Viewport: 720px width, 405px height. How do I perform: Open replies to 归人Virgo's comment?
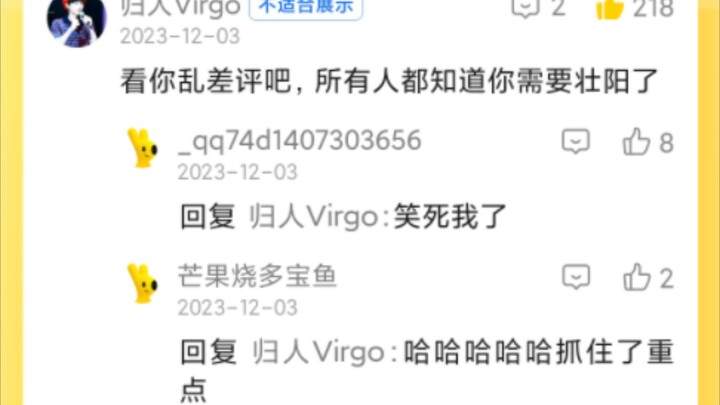(526, 8)
